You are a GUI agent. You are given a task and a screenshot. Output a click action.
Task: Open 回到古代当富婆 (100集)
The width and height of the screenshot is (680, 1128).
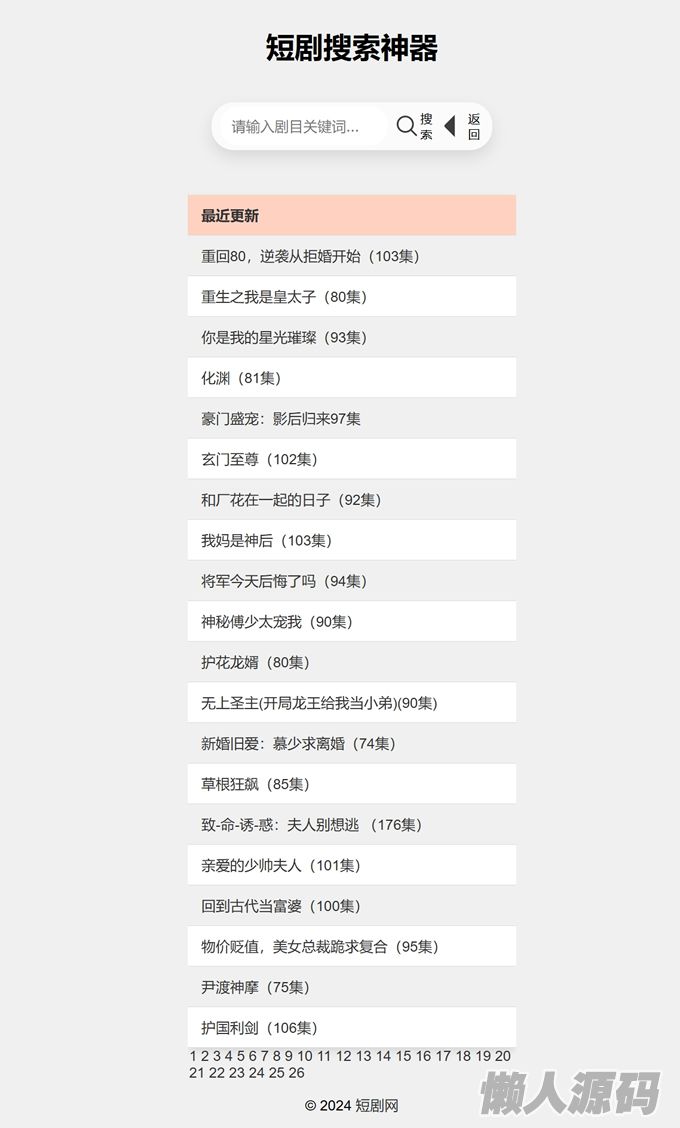(x=281, y=907)
